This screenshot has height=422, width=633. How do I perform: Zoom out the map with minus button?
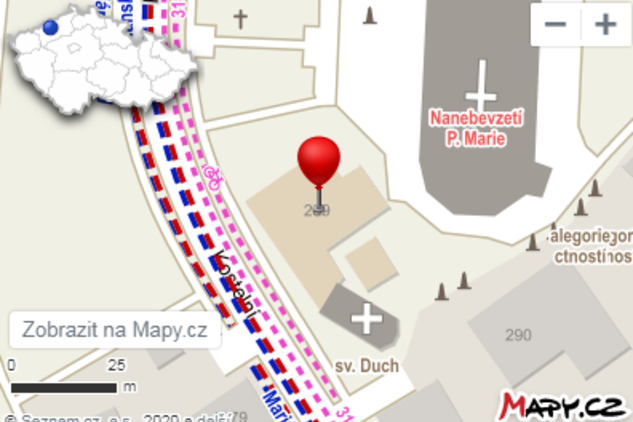click(x=556, y=25)
